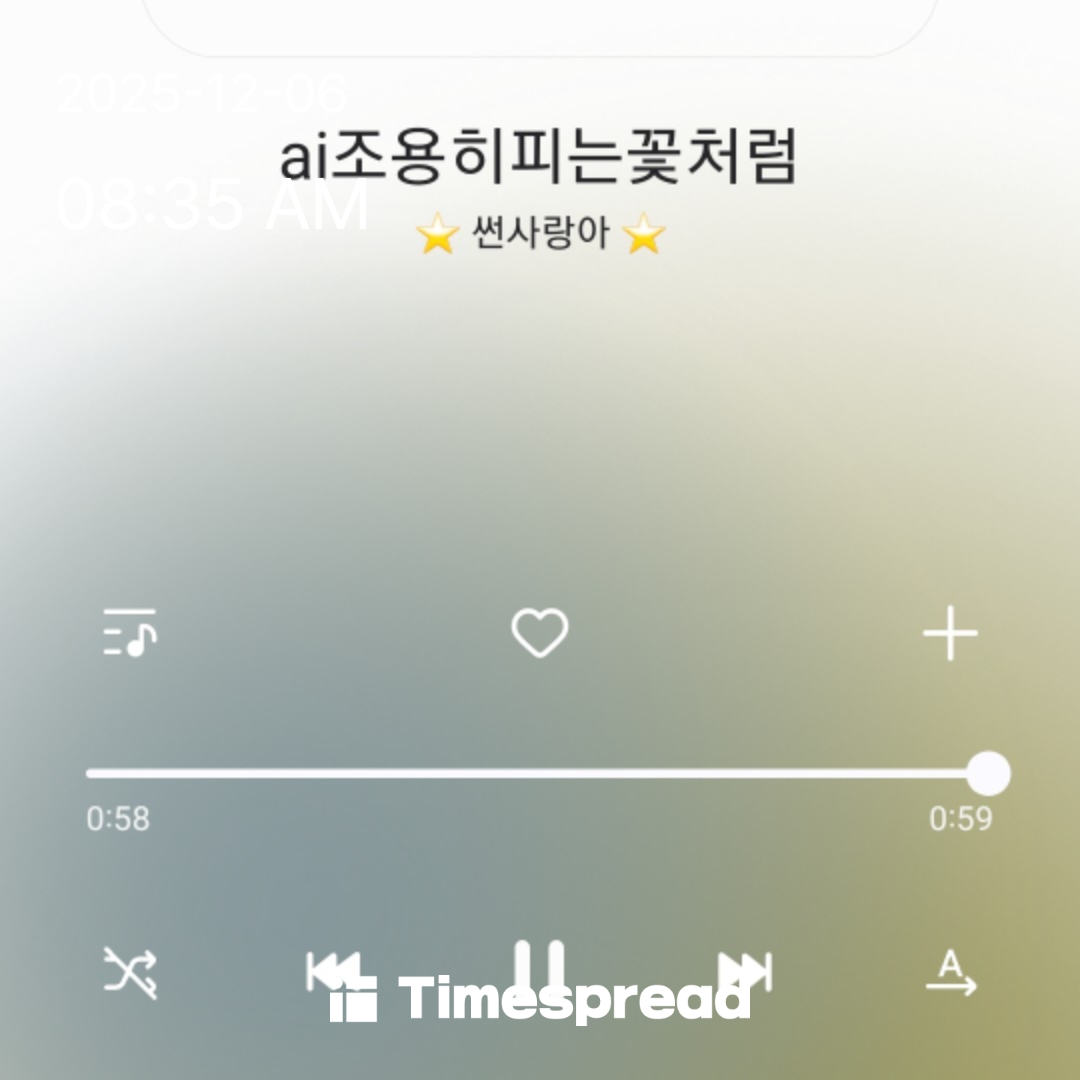
Task: Skip back to the previous track
Action: tap(334, 970)
